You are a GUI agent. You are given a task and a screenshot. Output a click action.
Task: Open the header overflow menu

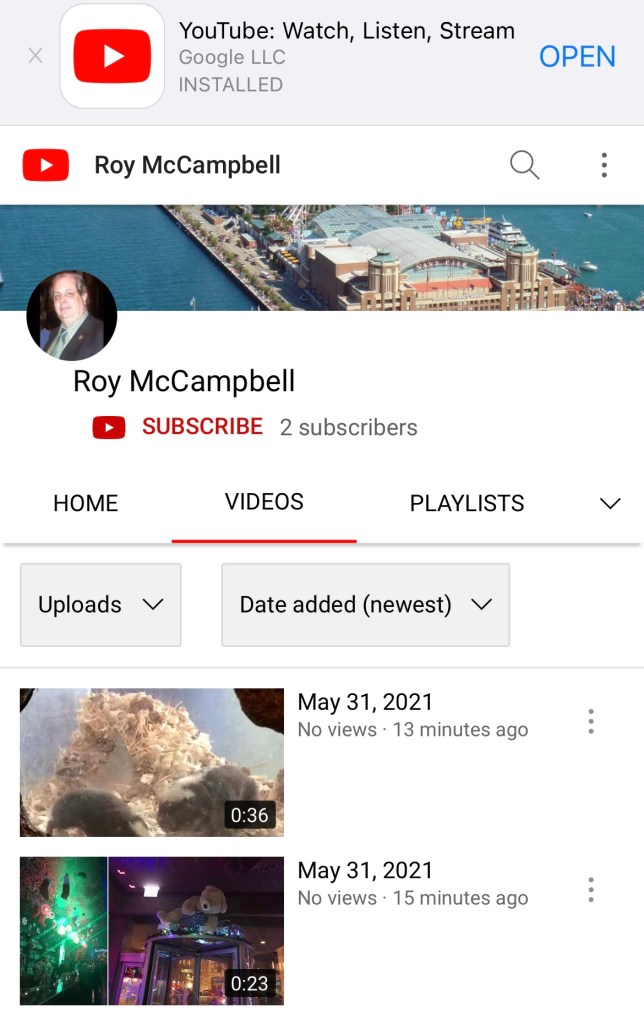[604, 165]
